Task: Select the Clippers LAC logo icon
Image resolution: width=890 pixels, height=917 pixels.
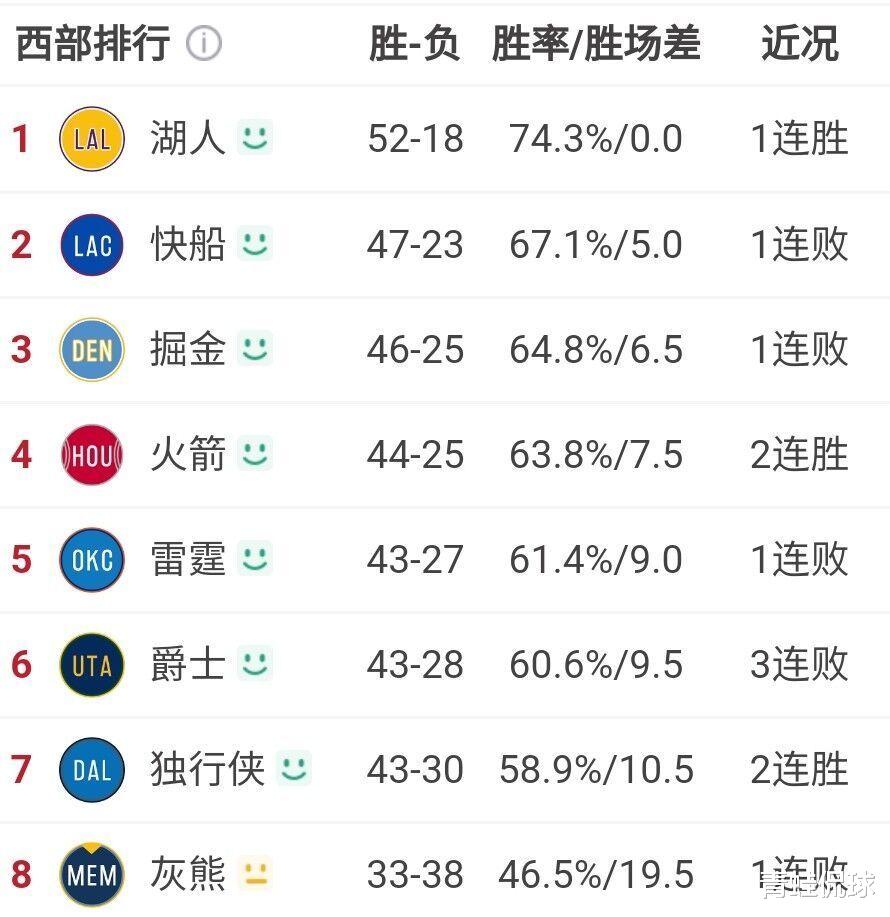Action: pyautogui.click(x=92, y=244)
